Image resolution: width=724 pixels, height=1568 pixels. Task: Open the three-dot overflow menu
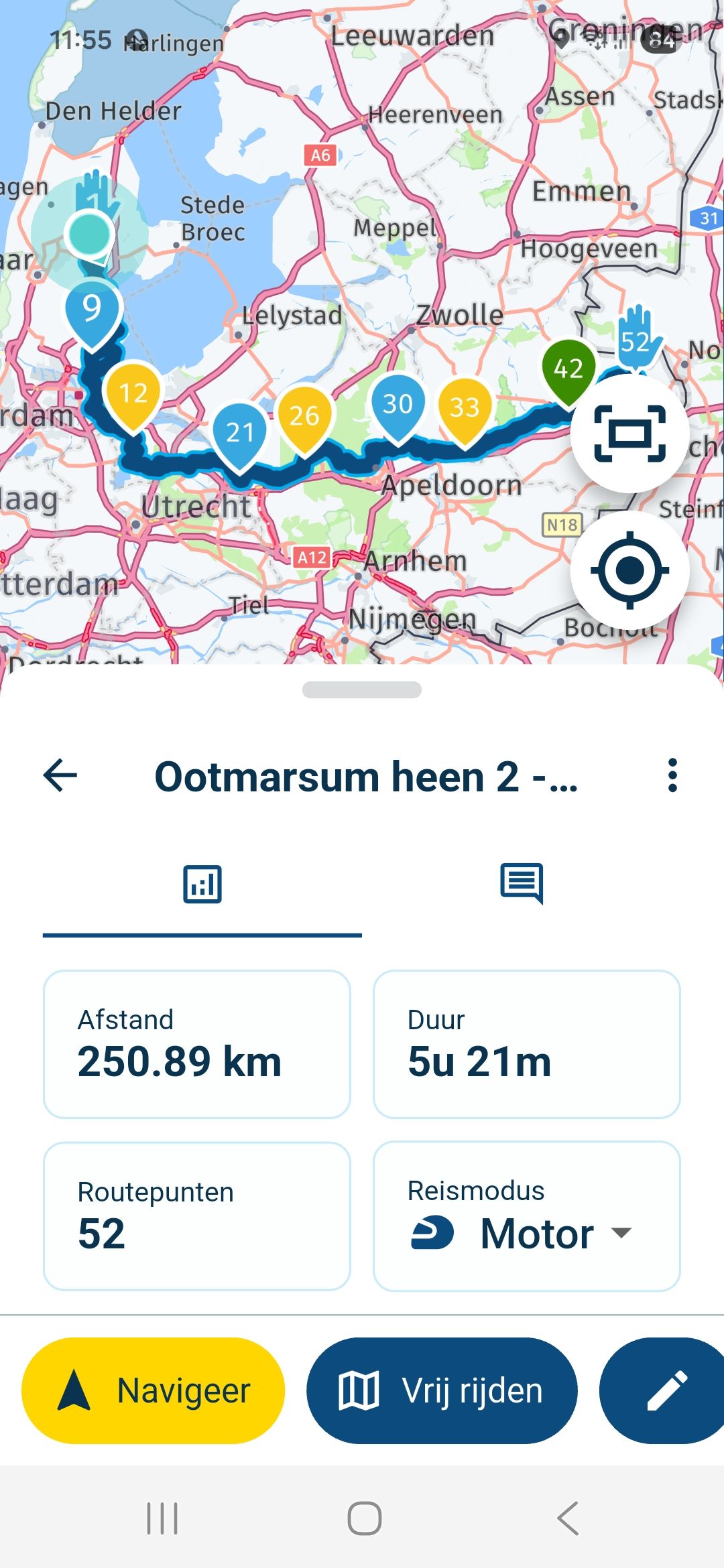coord(672,776)
